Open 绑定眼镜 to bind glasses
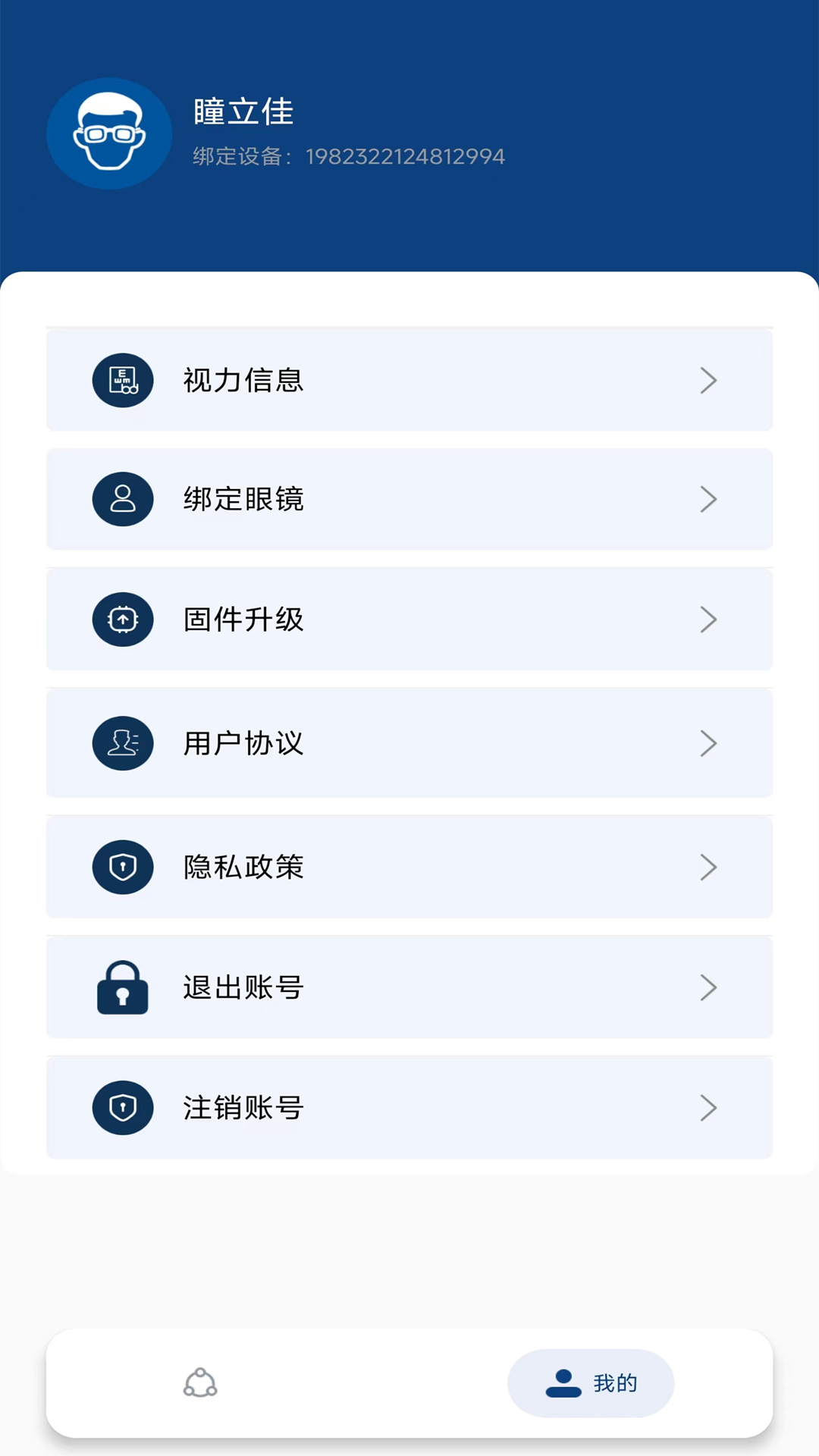 click(409, 499)
